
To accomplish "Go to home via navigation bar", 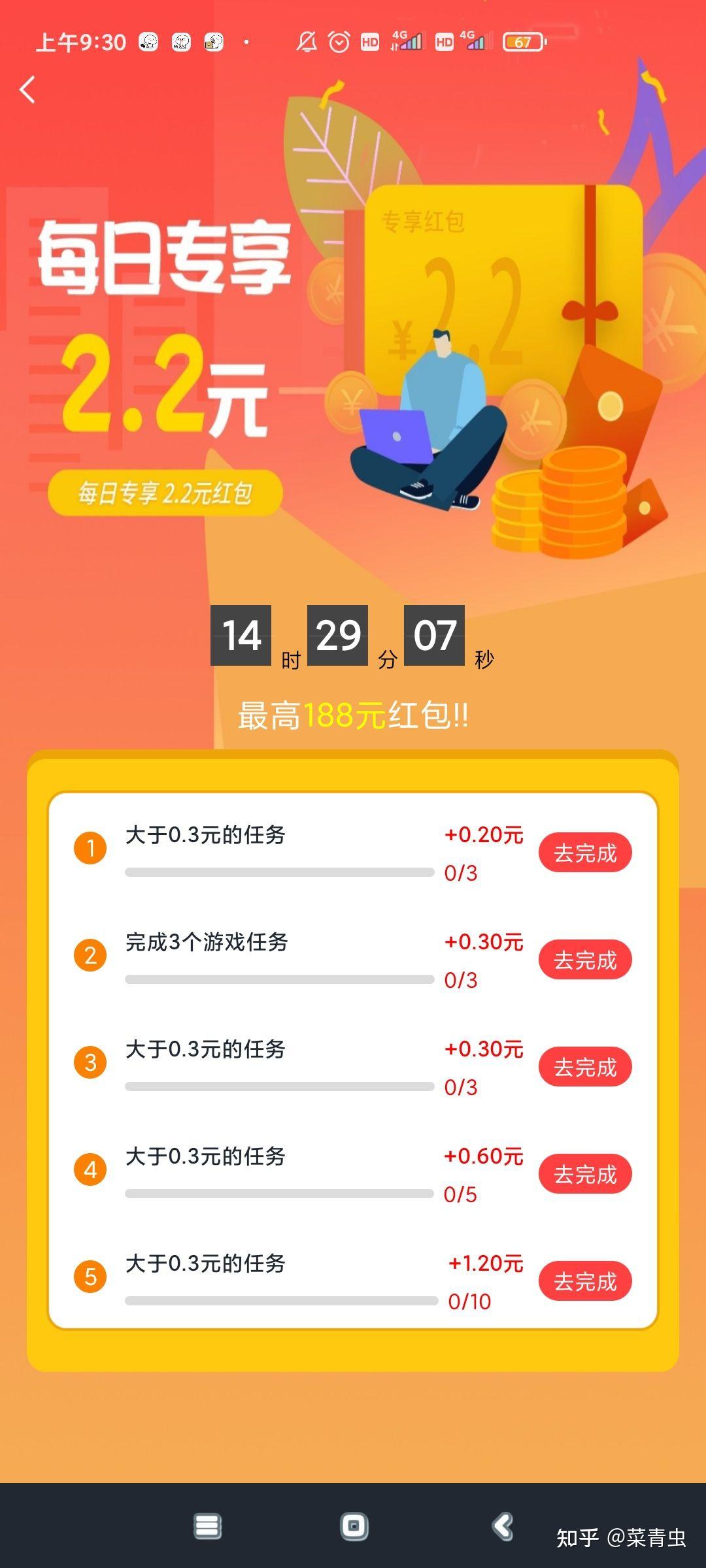I will [354, 1526].
